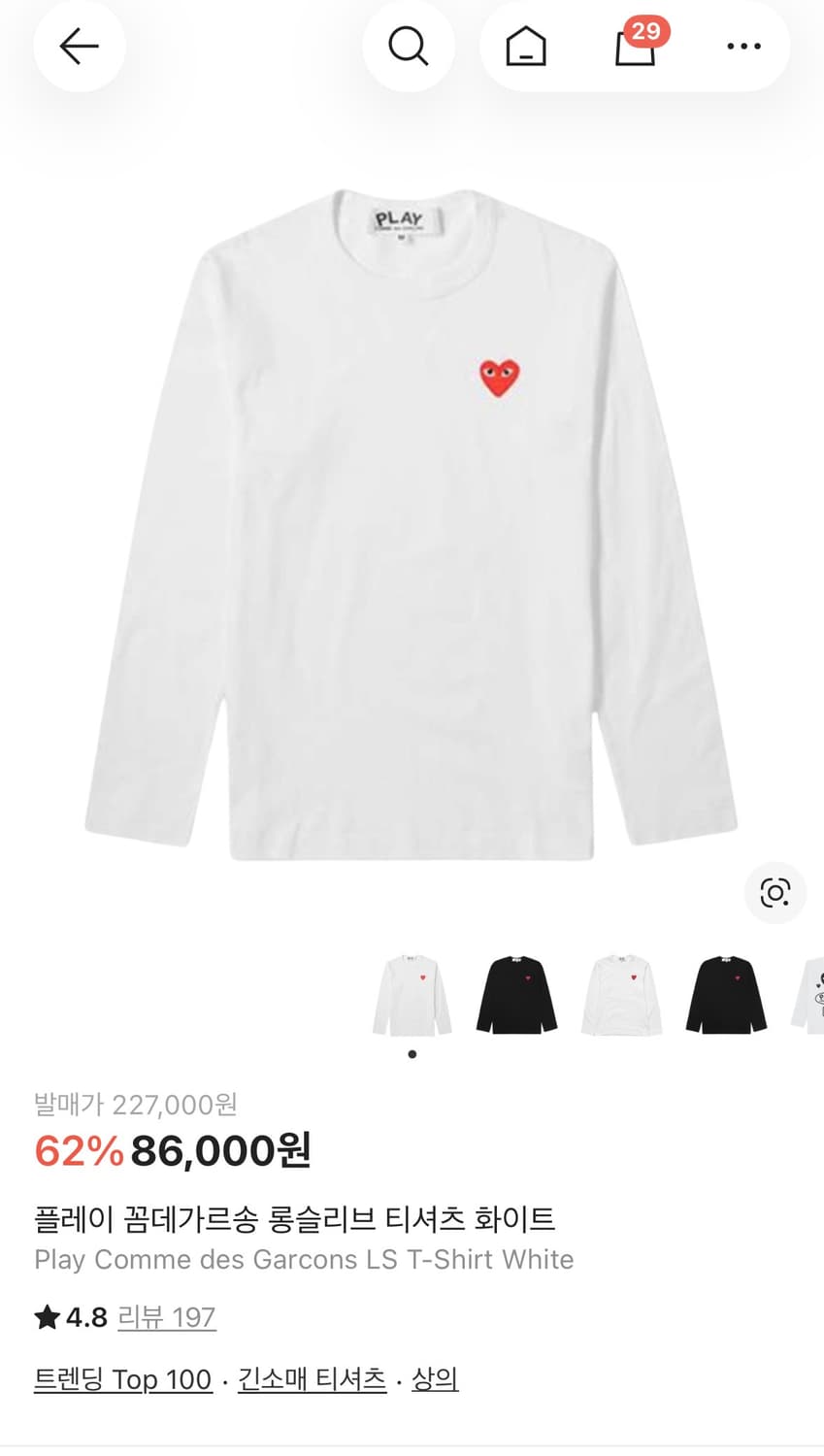
Task: Open the 리뷰 197 reviews link
Action: pyautogui.click(x=166, y=1318)
